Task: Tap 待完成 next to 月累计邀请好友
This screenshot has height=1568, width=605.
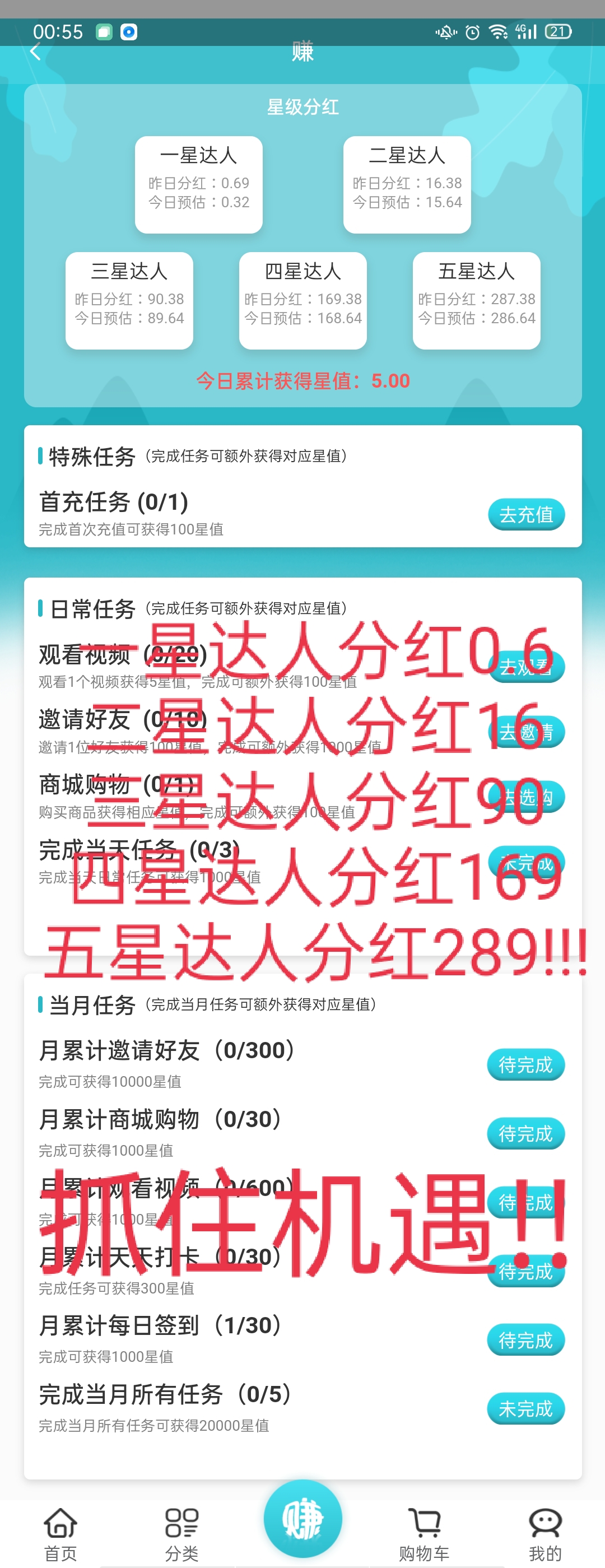Action: pos(525,1065)
